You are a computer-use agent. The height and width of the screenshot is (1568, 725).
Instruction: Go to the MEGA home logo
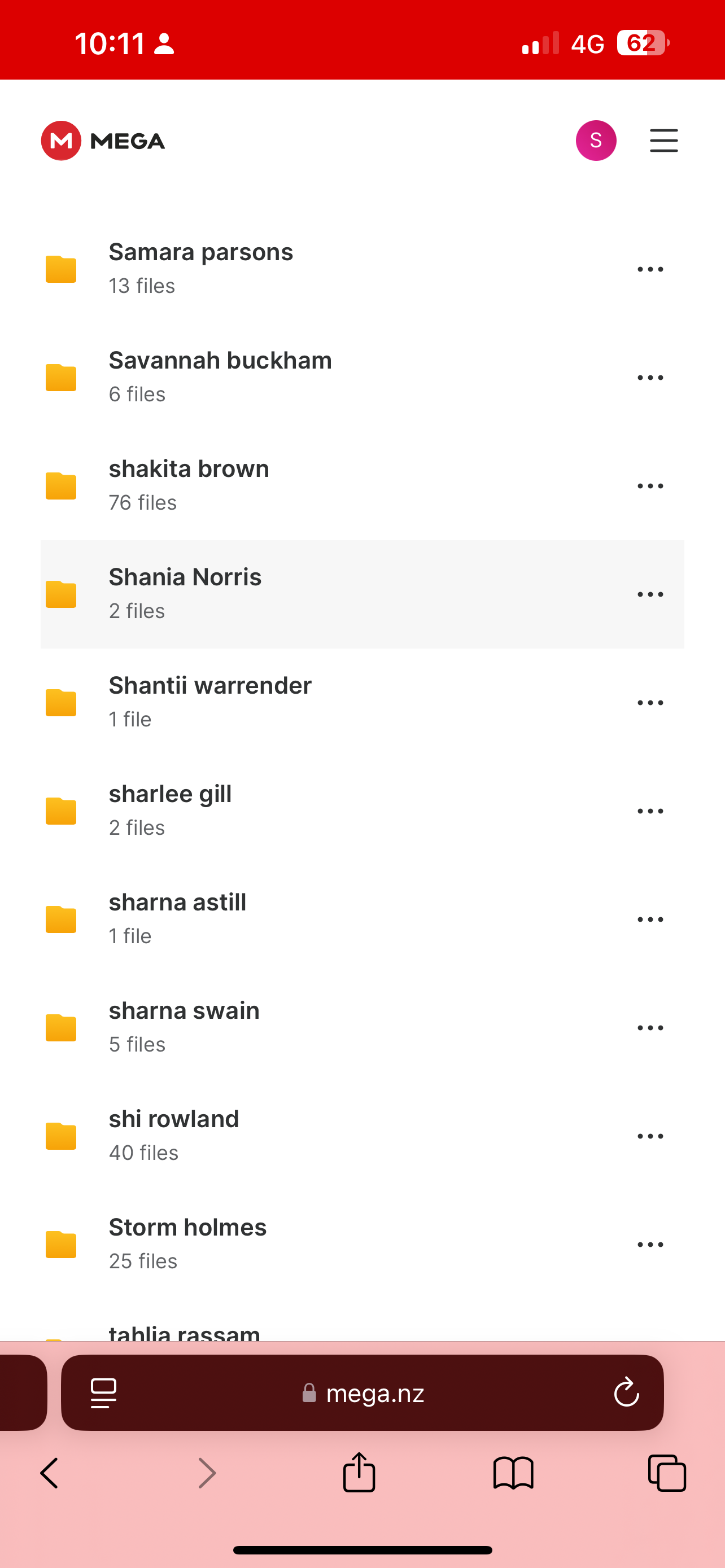click(x=103, y=141)
